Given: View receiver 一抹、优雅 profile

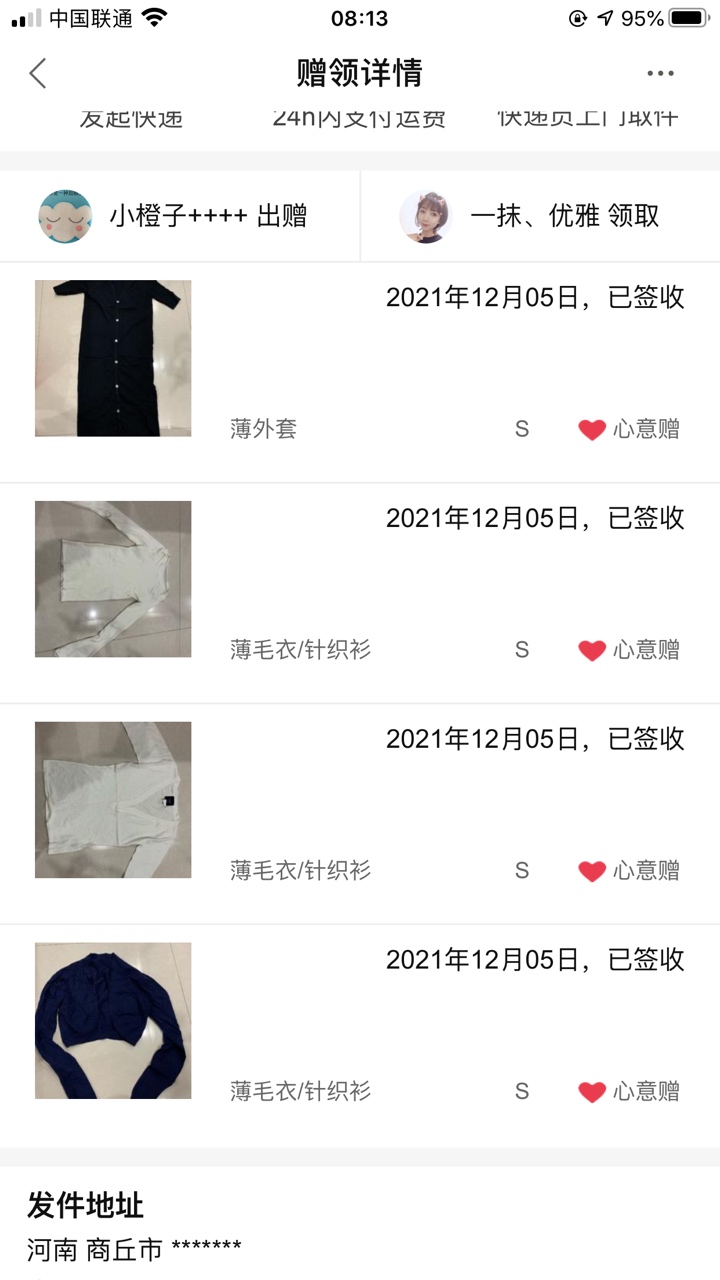Looking at the screenshot, I should 425,216.
